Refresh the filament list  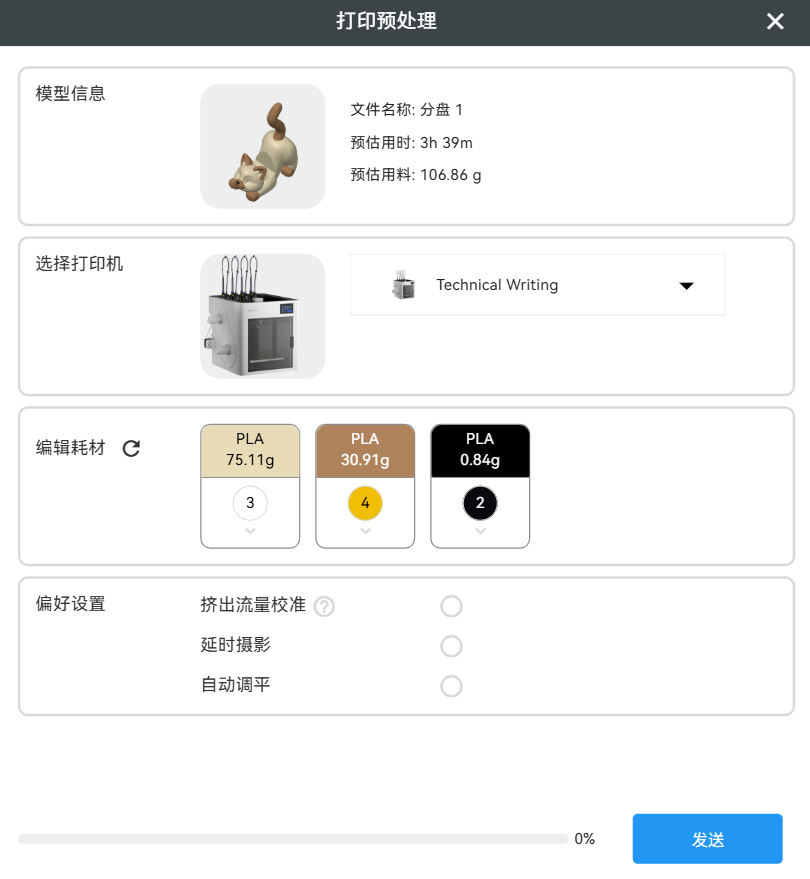click(x=131, y=448)
